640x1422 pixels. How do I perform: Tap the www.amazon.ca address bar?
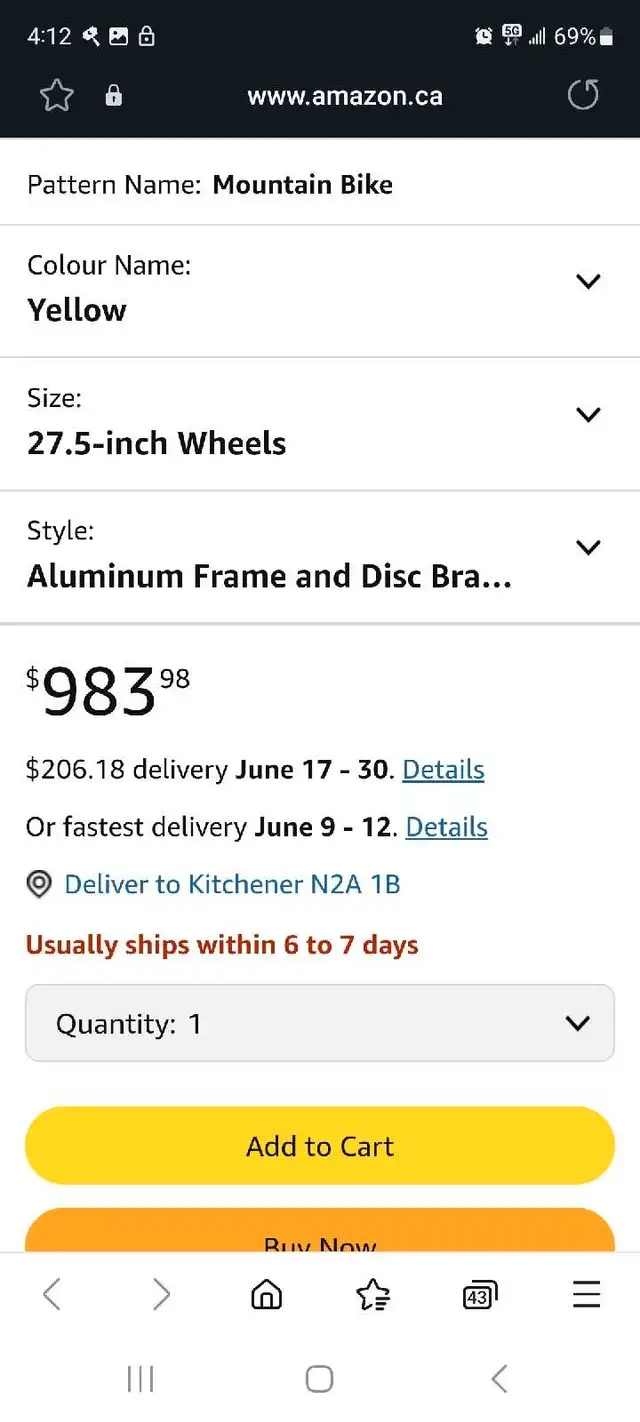coord(345,96)
